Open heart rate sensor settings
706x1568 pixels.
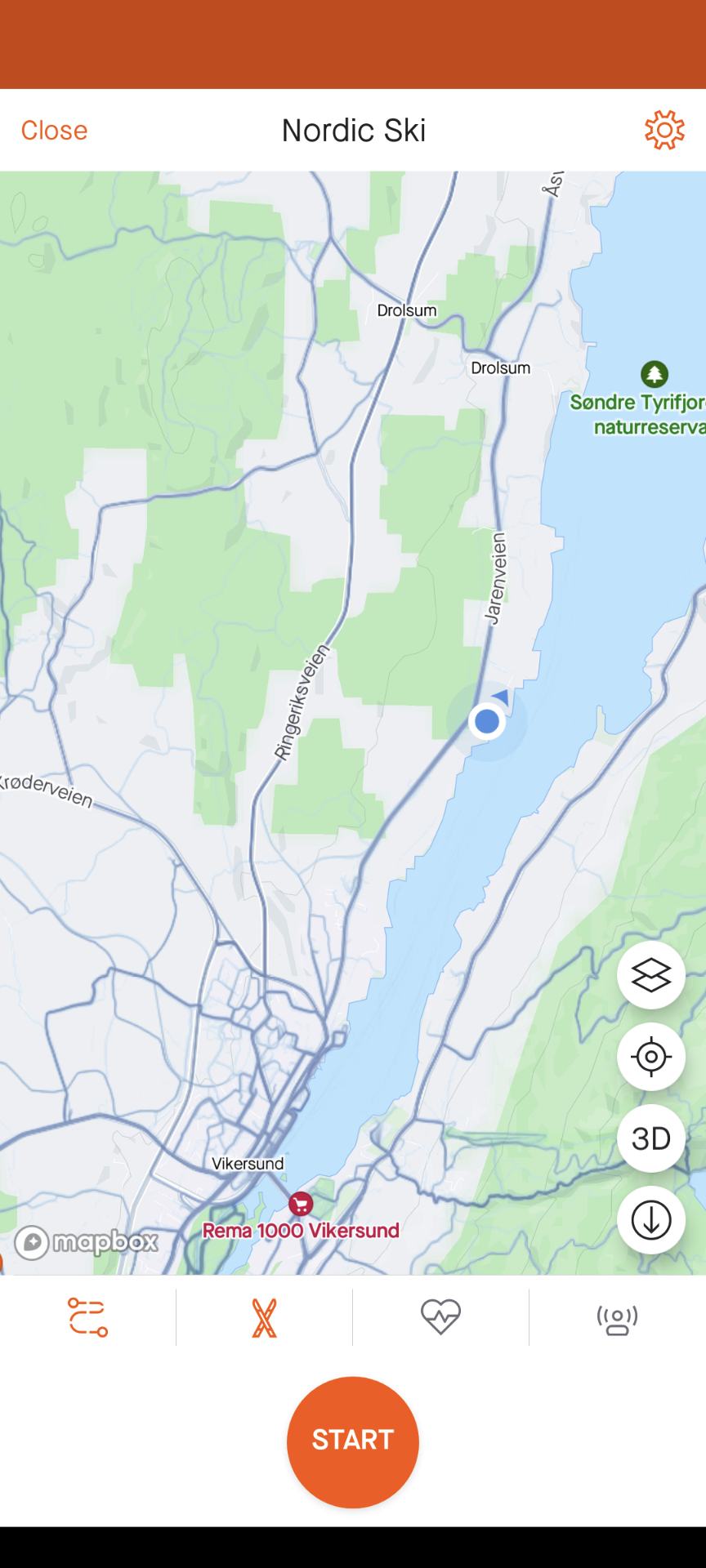tap(440, 1317)
